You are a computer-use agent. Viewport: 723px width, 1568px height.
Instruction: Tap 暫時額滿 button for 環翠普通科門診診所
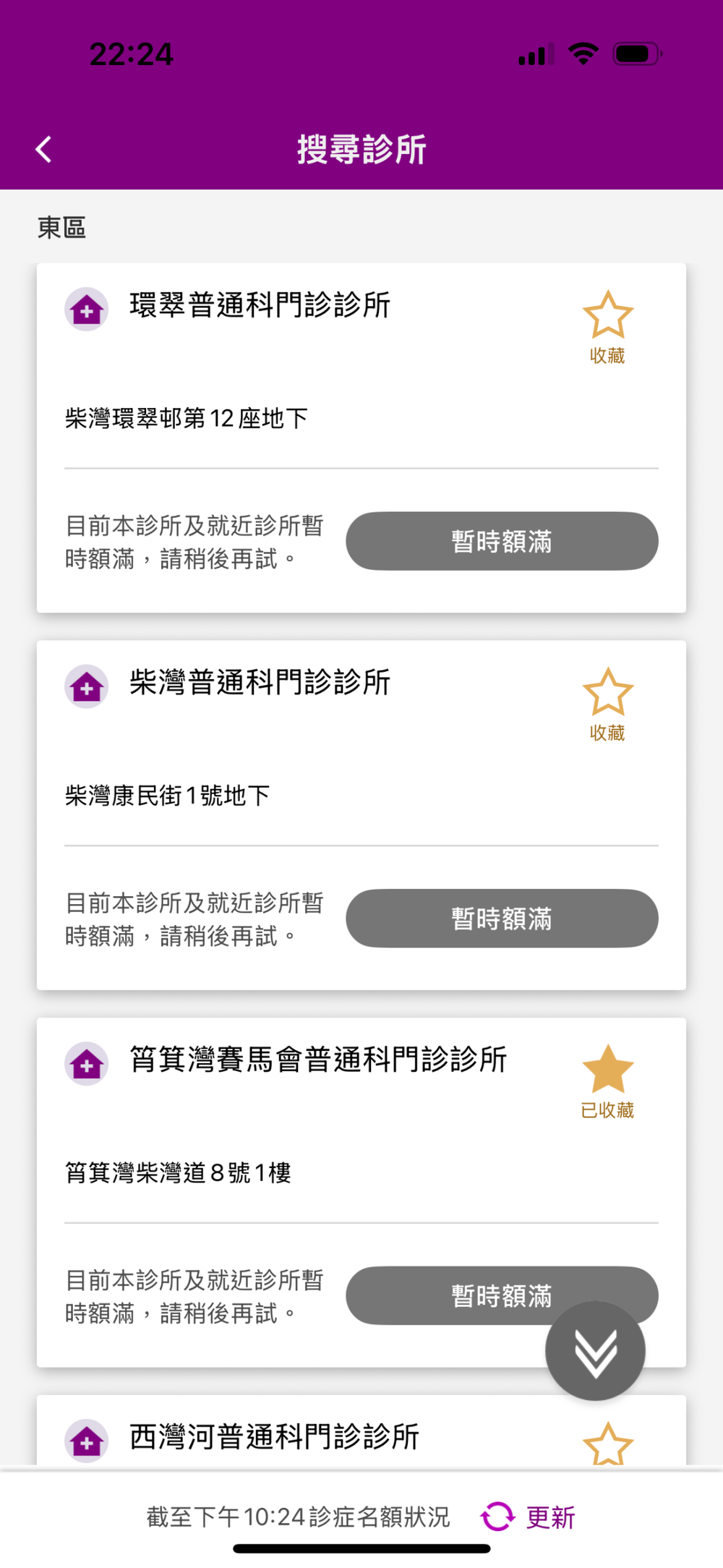coord(502,541)
